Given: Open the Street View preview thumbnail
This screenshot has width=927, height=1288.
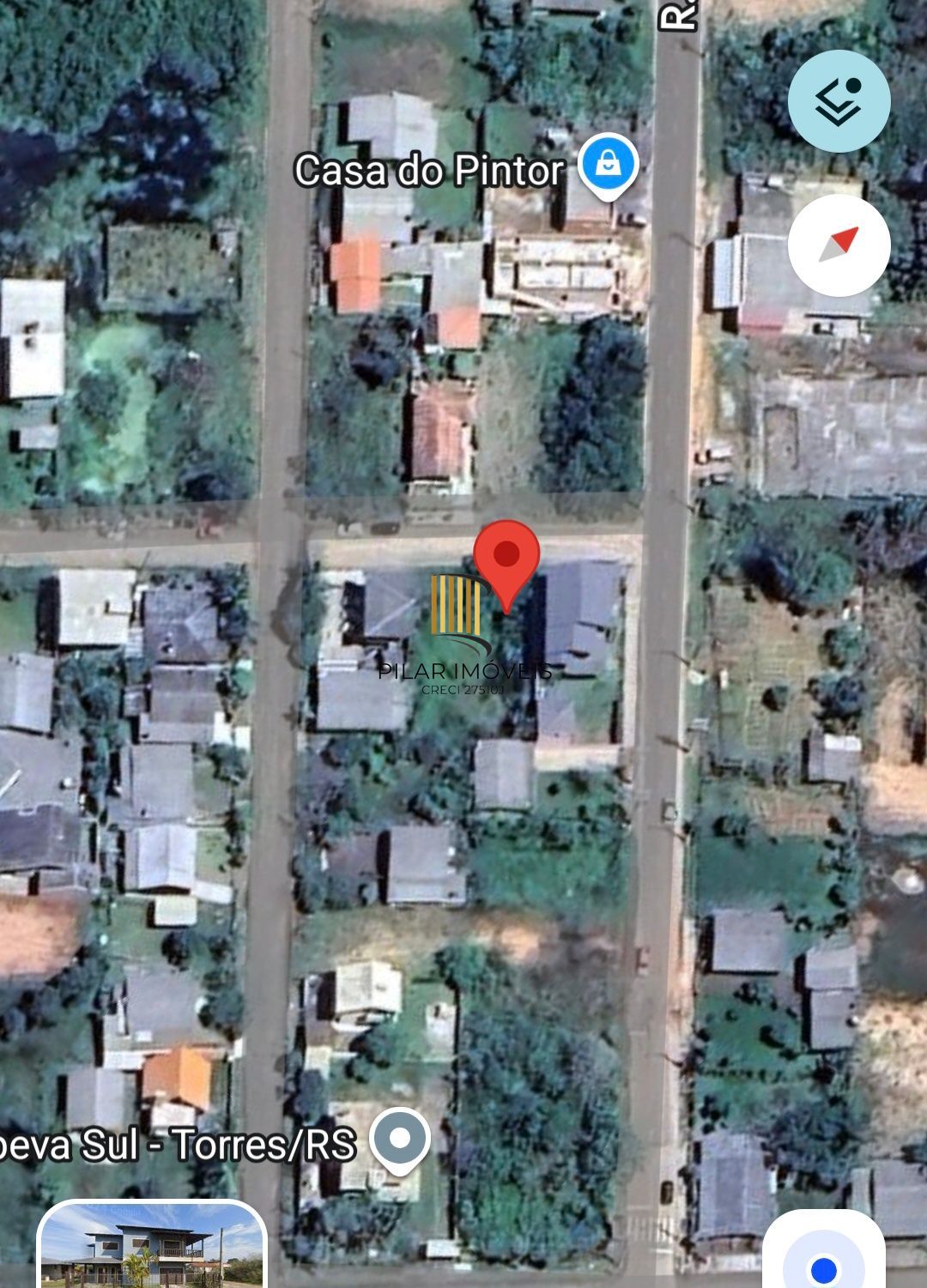Looking at the screenshot, I should (152, 1246).
